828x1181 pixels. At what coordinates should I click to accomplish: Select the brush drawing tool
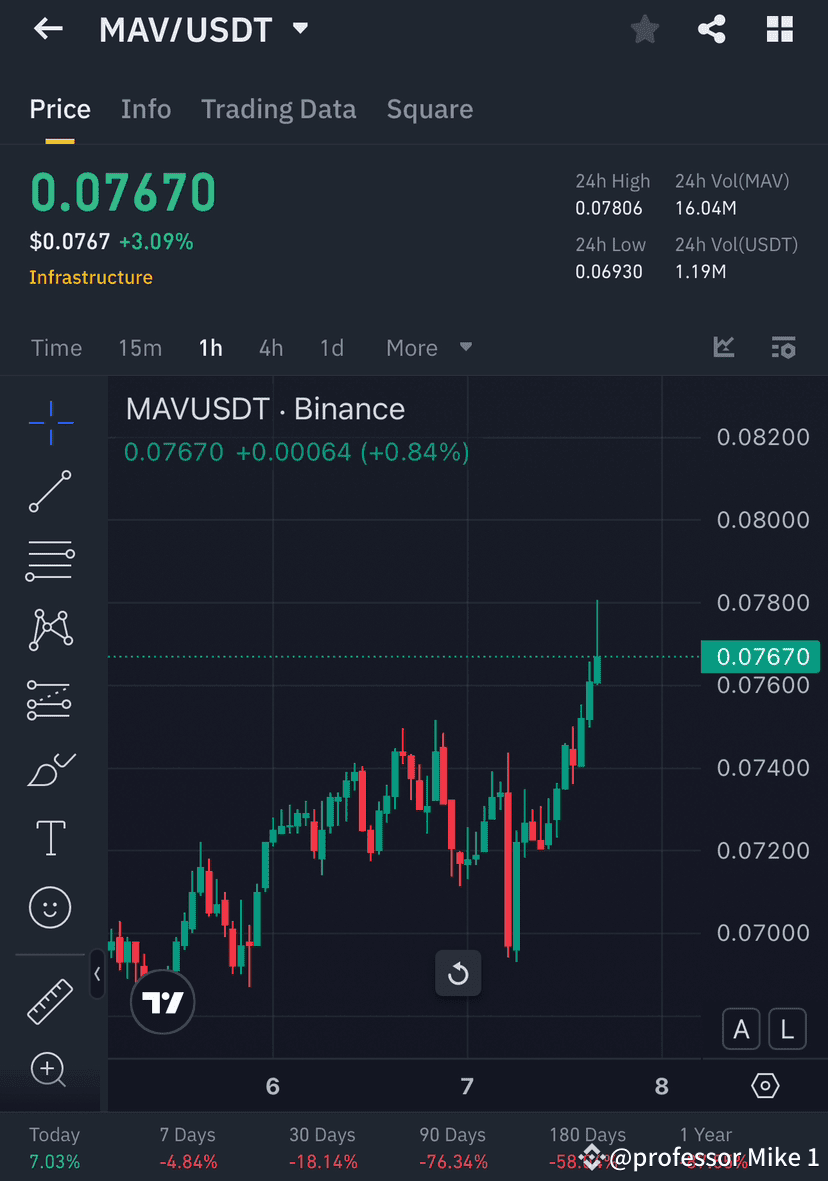(x=50, y=769)
